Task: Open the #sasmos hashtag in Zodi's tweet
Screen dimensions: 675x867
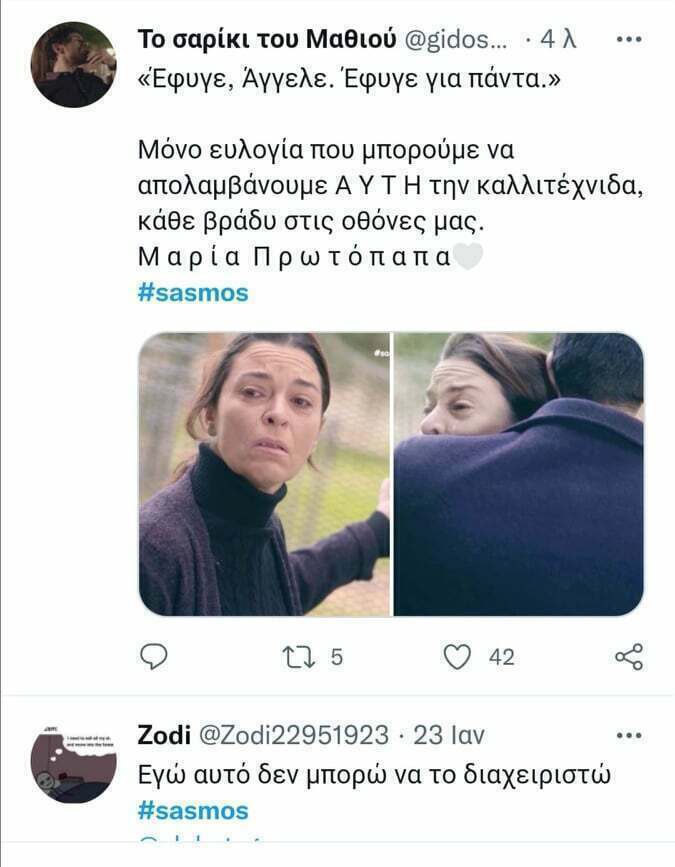Action: (192, 810)
